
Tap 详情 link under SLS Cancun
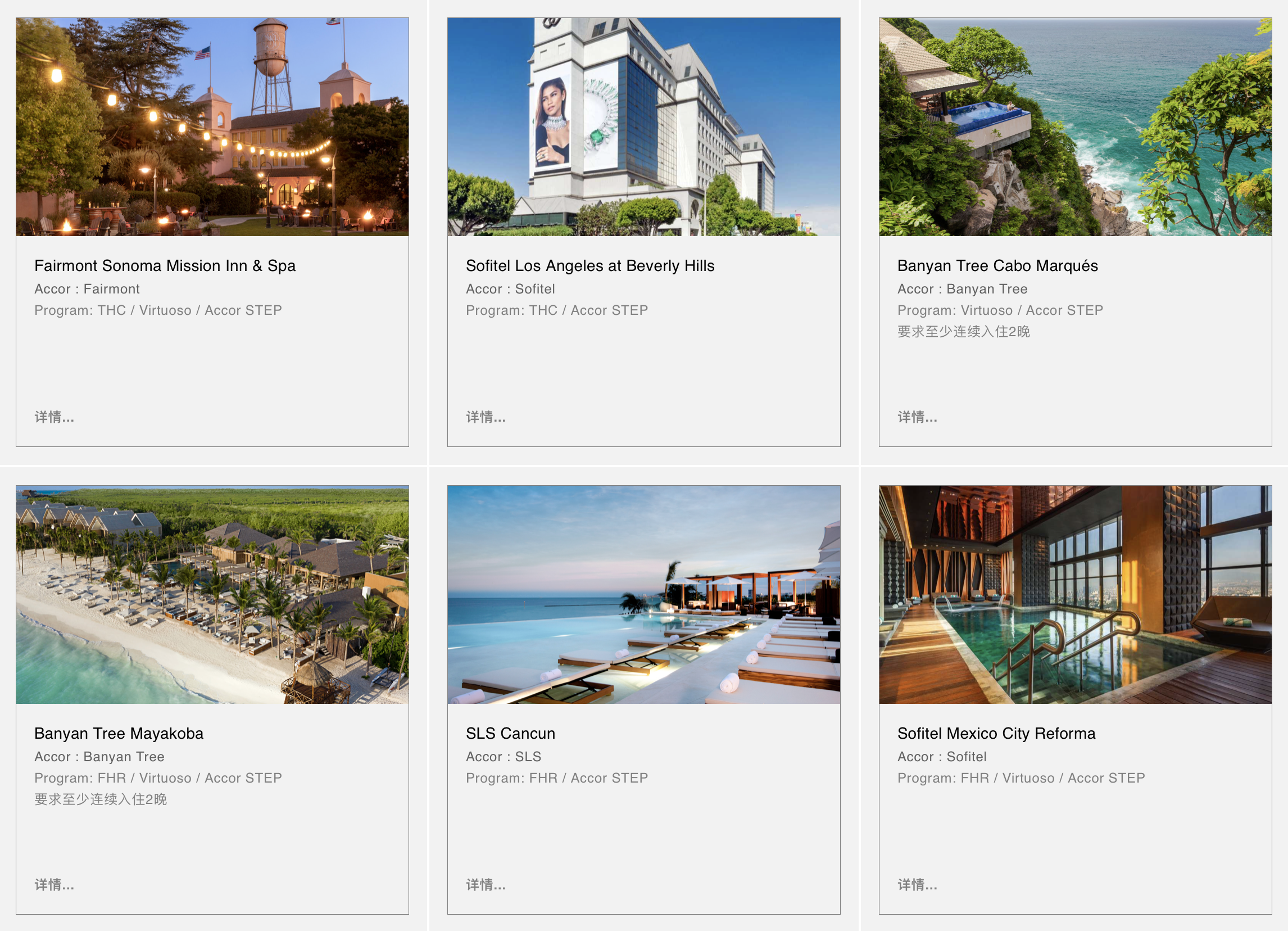coord(486,884)
